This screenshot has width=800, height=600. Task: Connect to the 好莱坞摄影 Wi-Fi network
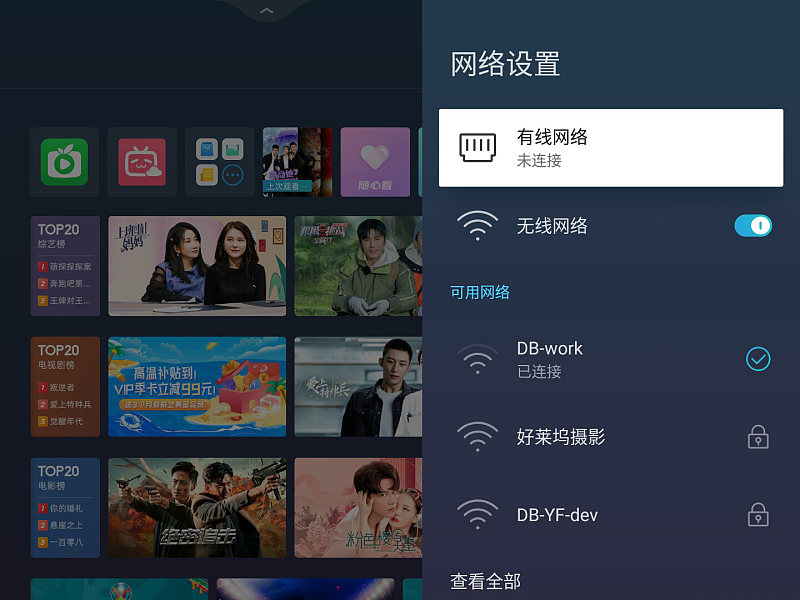click(610, 437)
